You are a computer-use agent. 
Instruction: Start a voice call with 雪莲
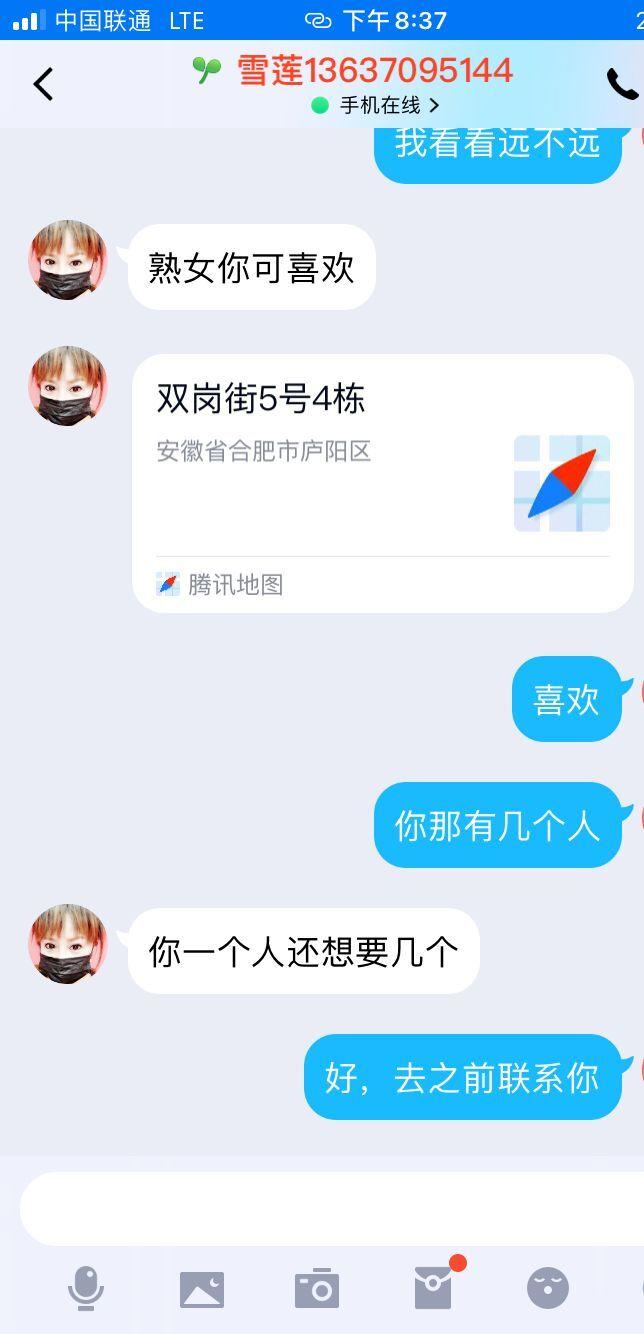pyautogui.click(x=622, y=85)
